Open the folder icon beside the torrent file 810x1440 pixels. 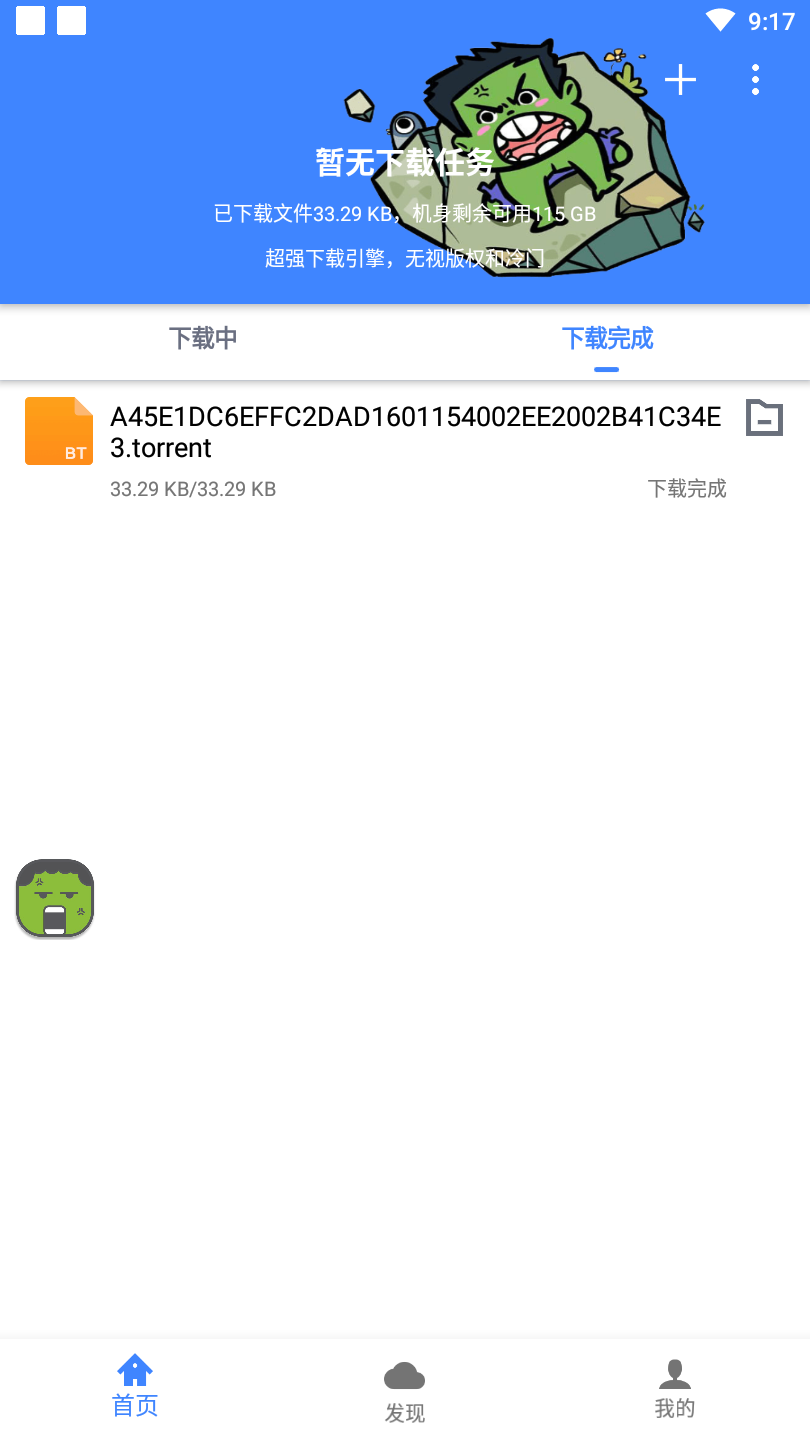click(764, 418)
